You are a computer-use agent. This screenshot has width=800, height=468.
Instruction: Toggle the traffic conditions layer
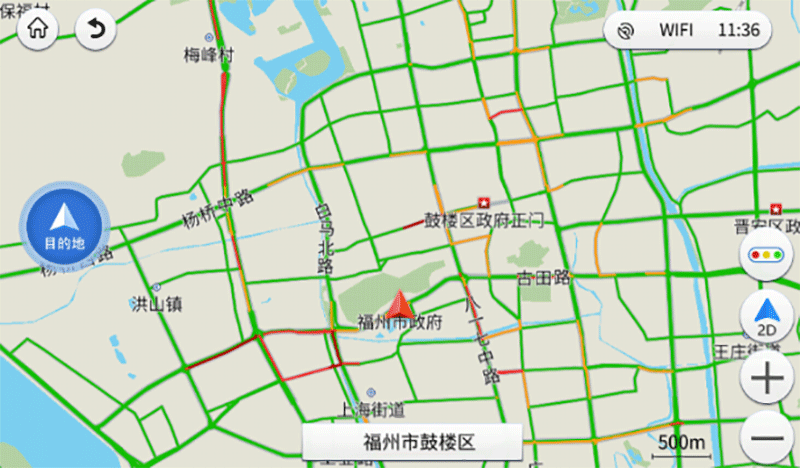[767, 257]
